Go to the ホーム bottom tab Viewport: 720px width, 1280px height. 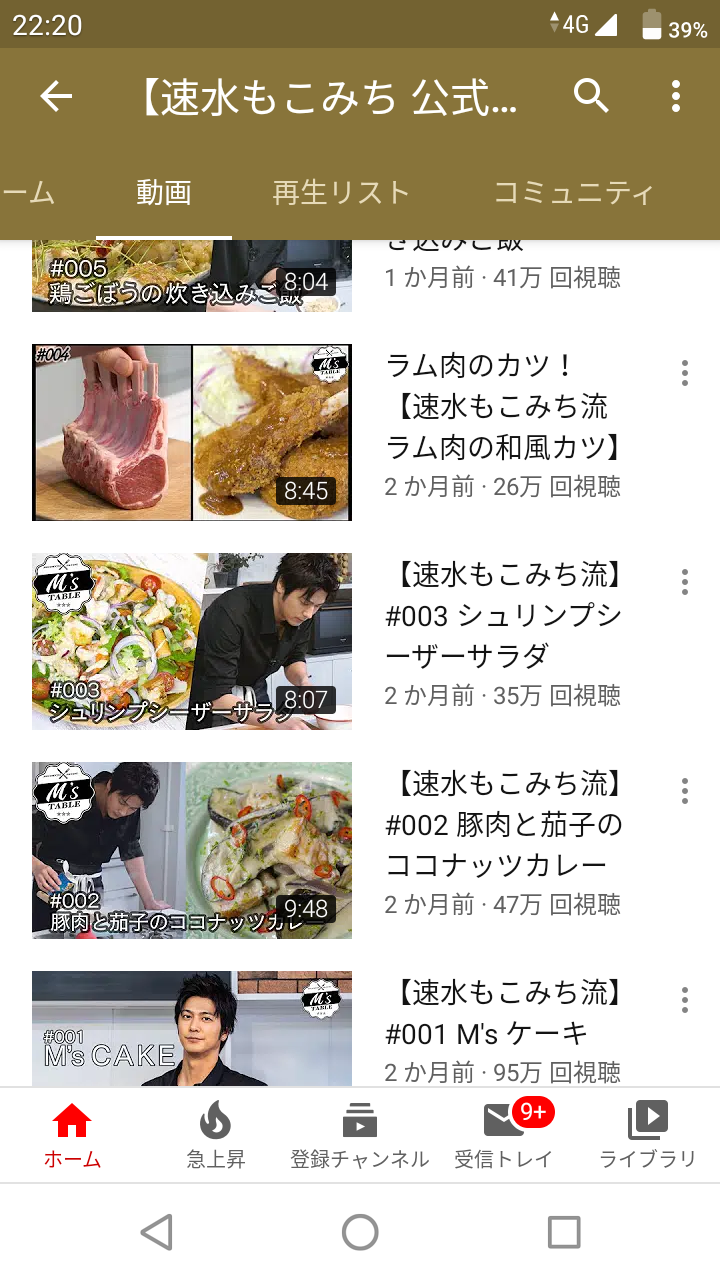click(x=72, y=1136)
